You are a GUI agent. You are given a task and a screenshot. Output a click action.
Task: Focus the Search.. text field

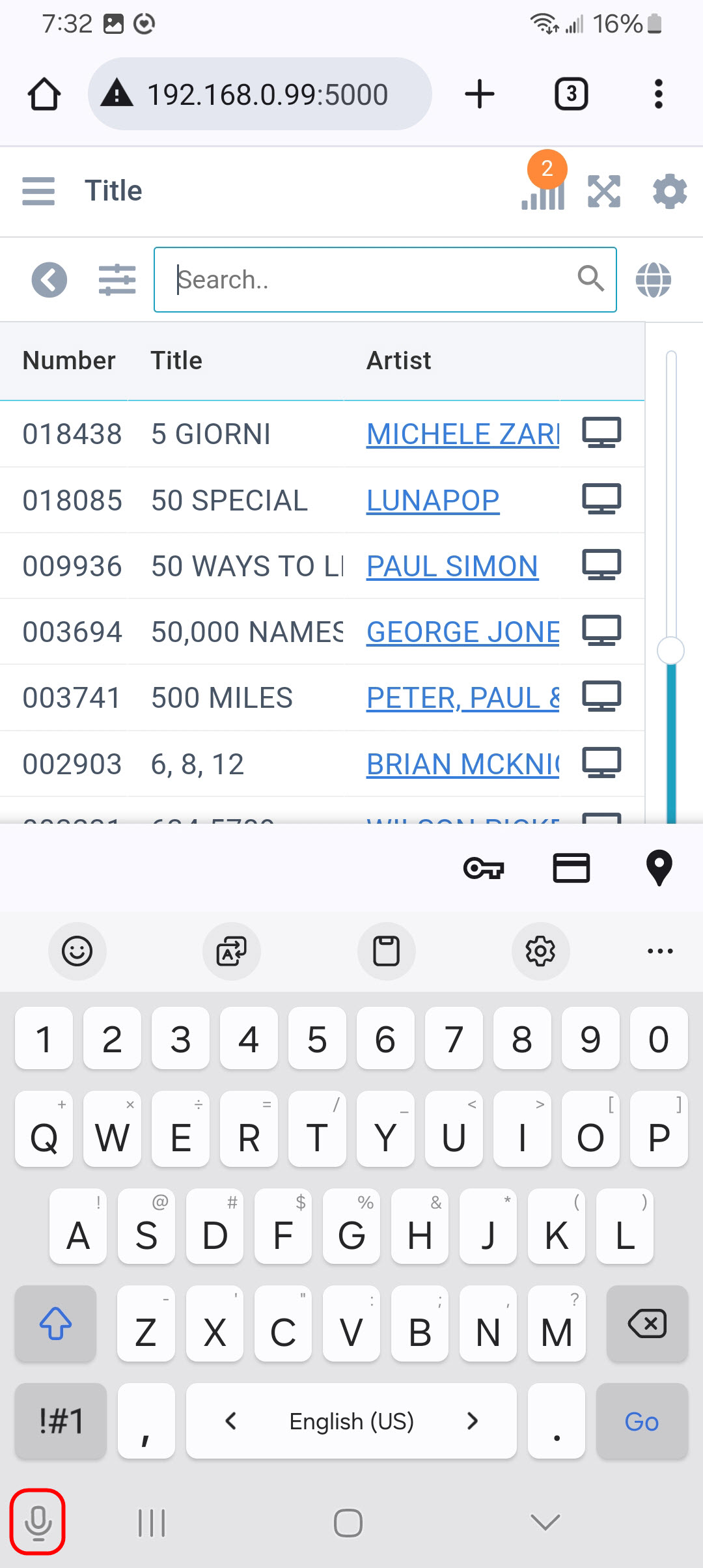(x=385, y=279)
